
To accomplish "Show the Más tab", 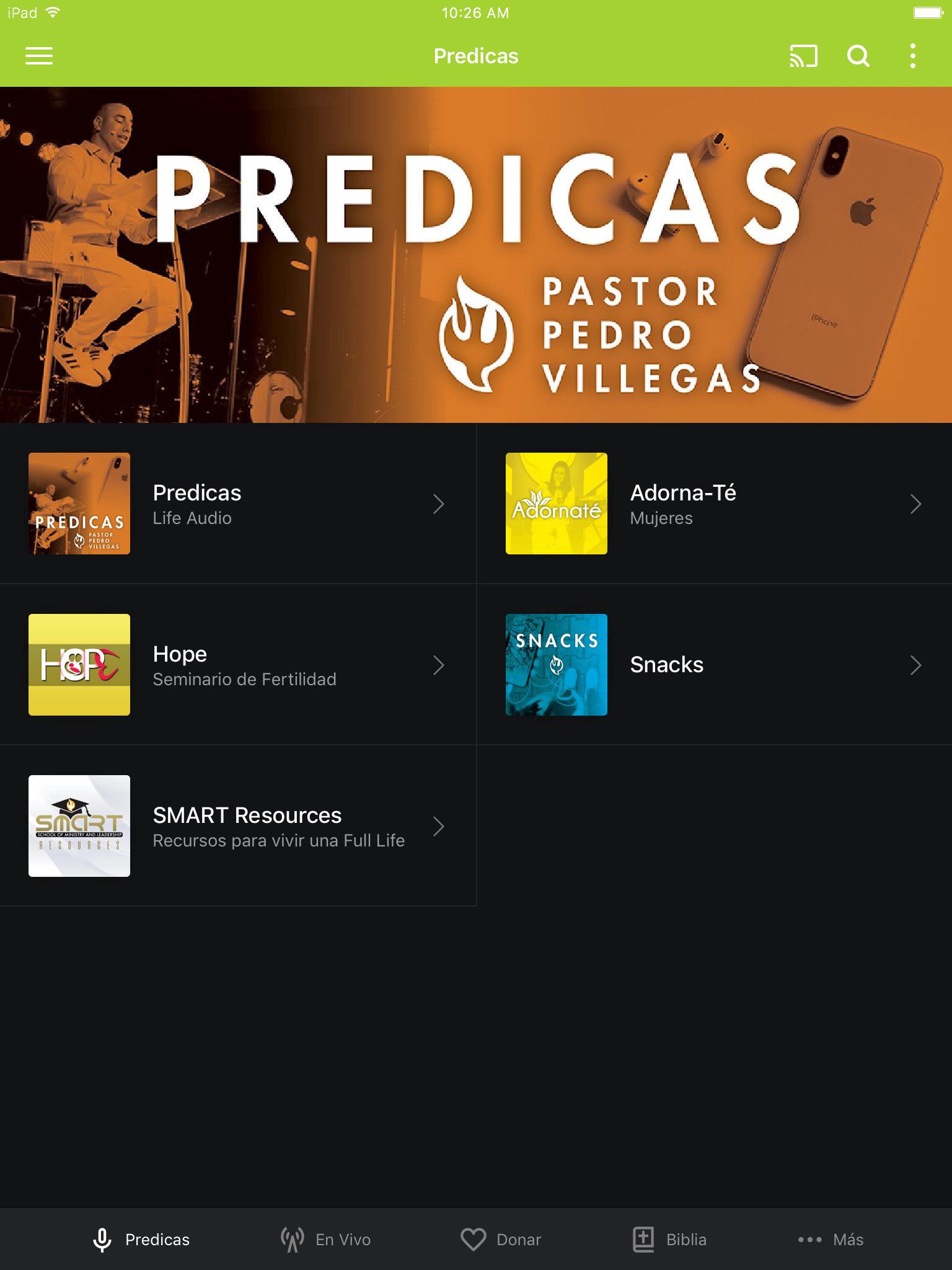I will coord(831,1240).
